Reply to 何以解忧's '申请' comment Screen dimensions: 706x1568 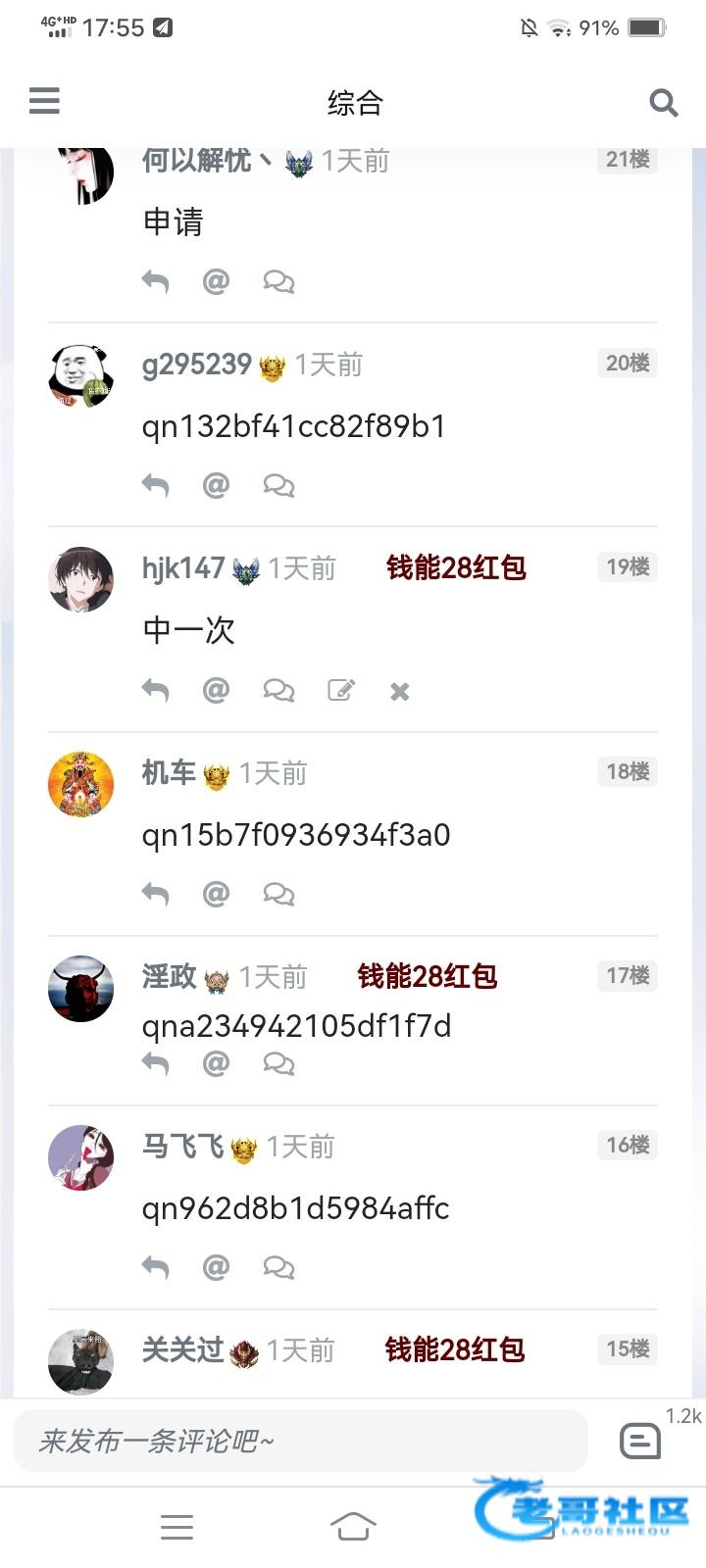point(156,281)
